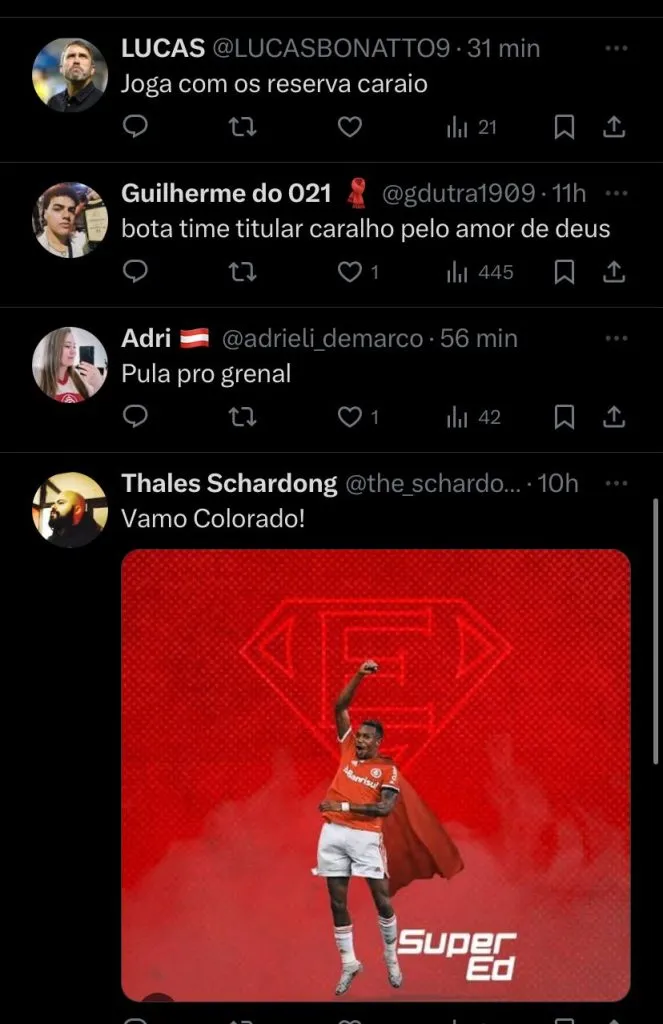Open Guilherme do 021's profile picture
Viewport: 663px width, 1024px height.
69,220
